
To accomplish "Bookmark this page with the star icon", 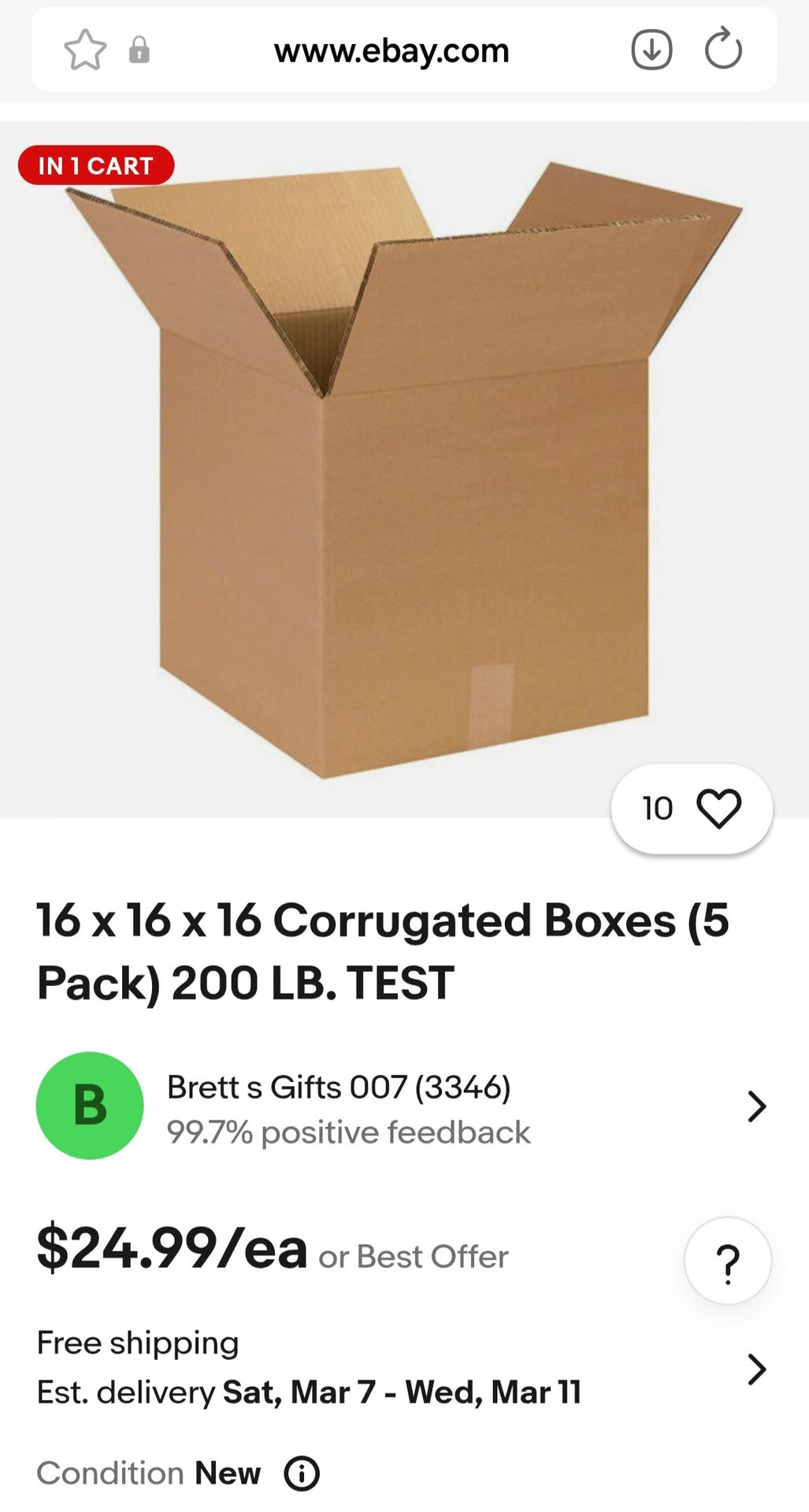I will pyautogui.click(x=84, y=50).
